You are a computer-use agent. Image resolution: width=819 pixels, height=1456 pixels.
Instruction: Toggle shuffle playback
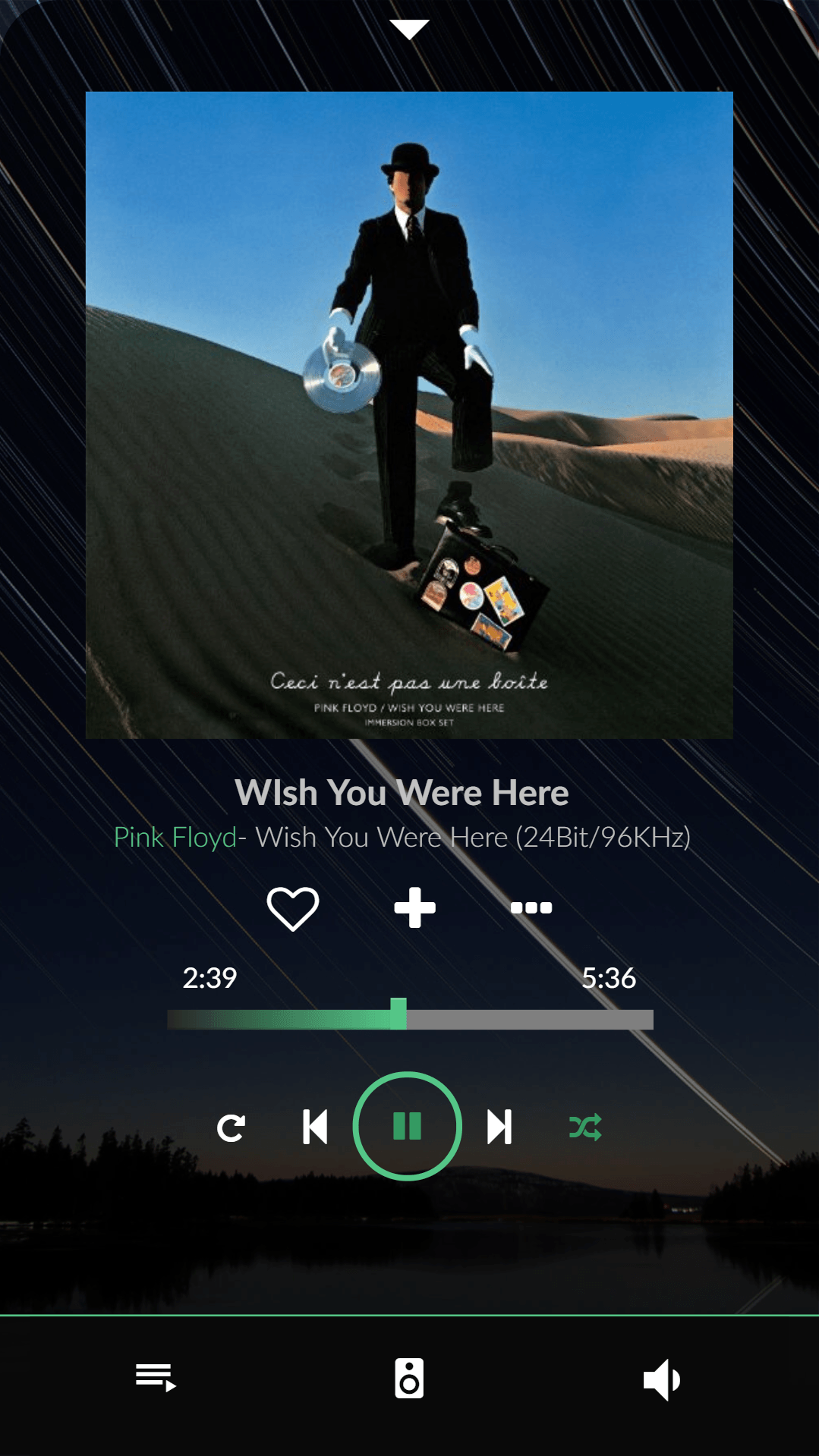(x=585, y=1127)
